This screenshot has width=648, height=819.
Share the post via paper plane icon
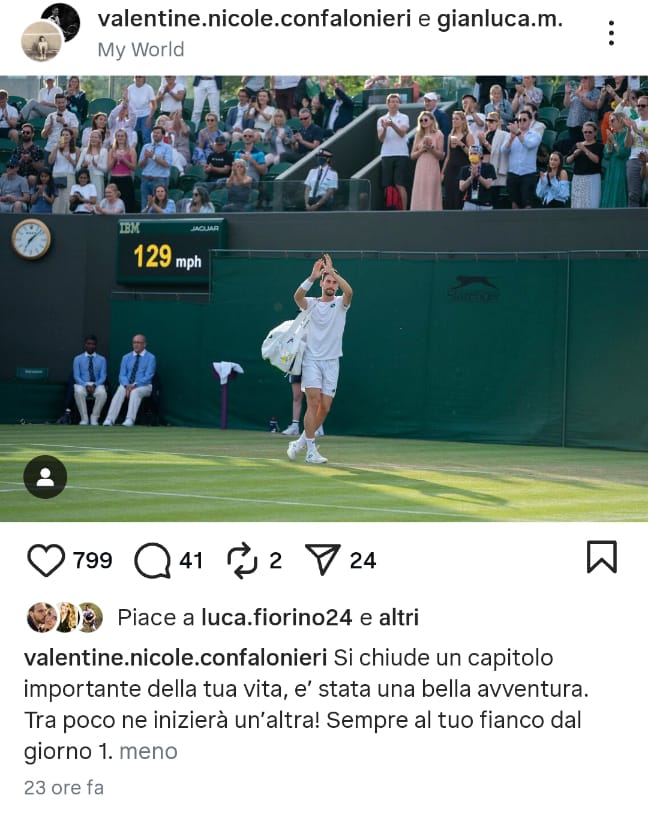(x=324, y=560)
